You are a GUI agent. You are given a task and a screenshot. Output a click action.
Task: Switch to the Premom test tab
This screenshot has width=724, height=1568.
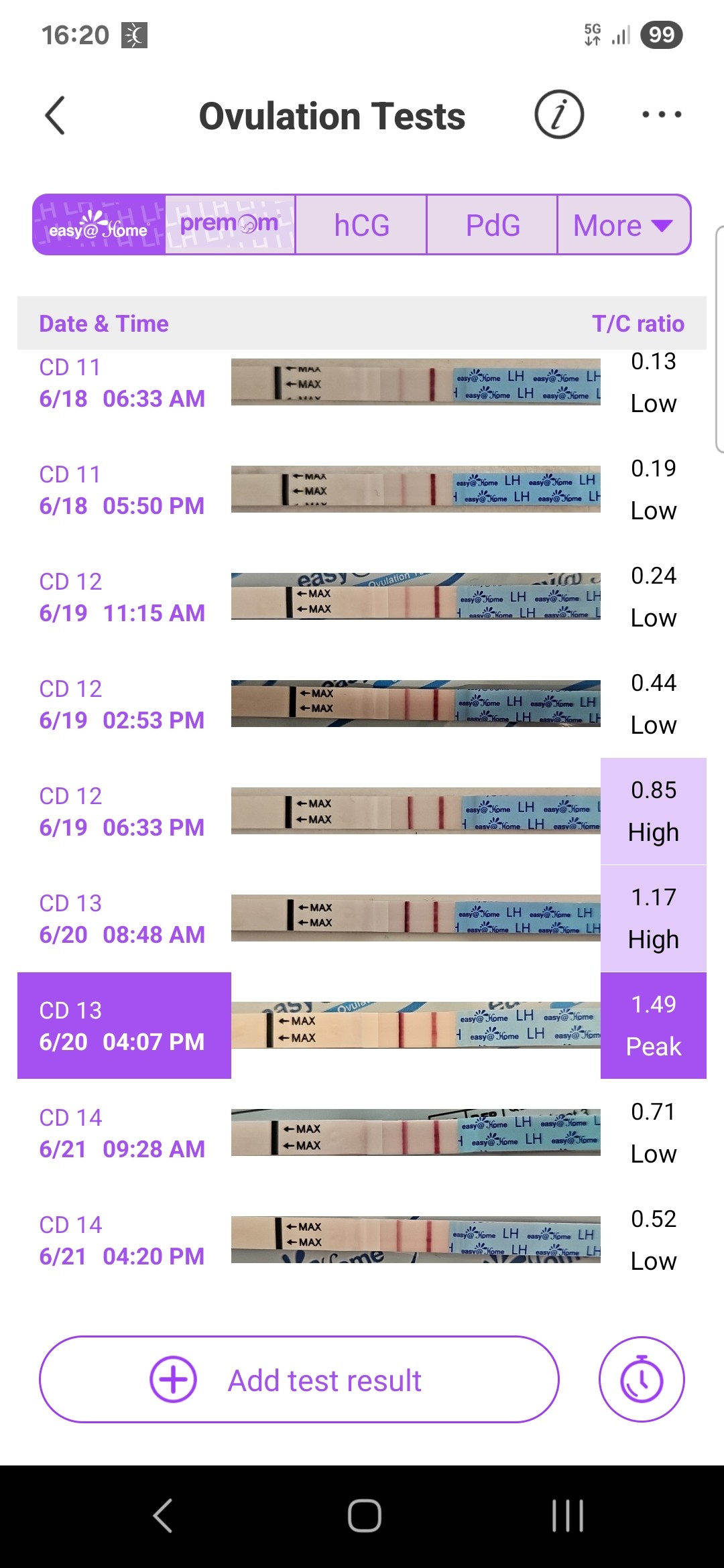point(229,225)
